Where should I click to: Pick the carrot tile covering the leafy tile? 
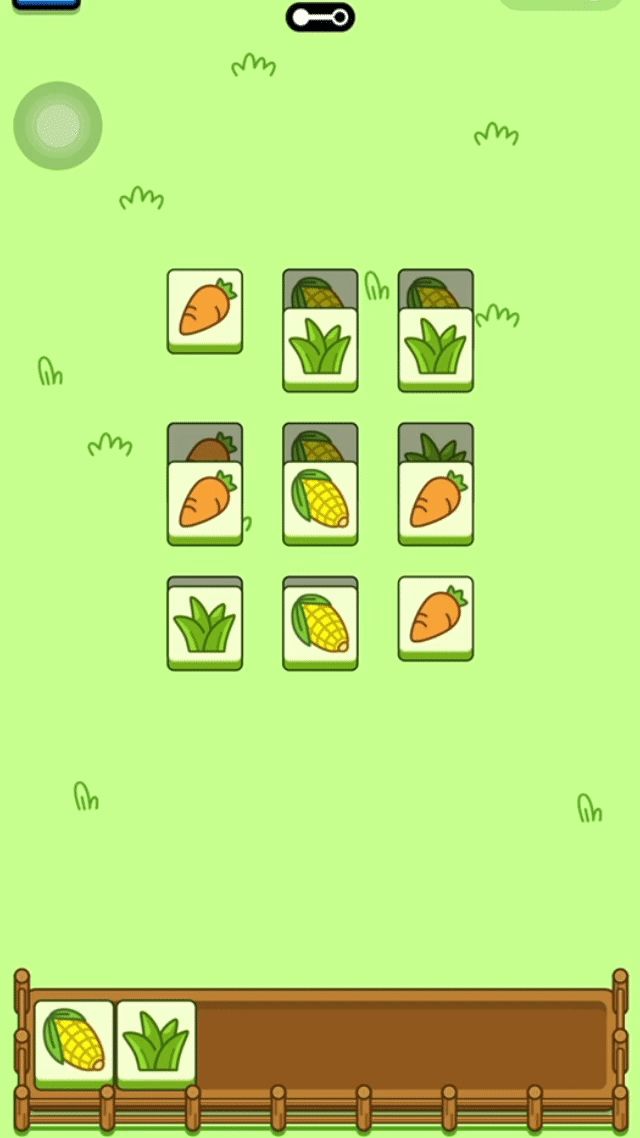[436, 500]
